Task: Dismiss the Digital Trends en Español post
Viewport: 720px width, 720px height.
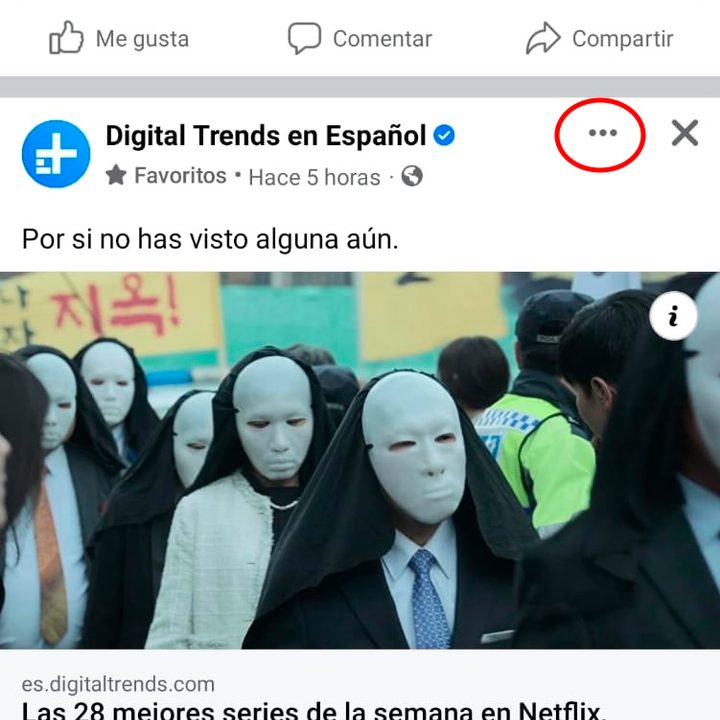Action: 684,133
